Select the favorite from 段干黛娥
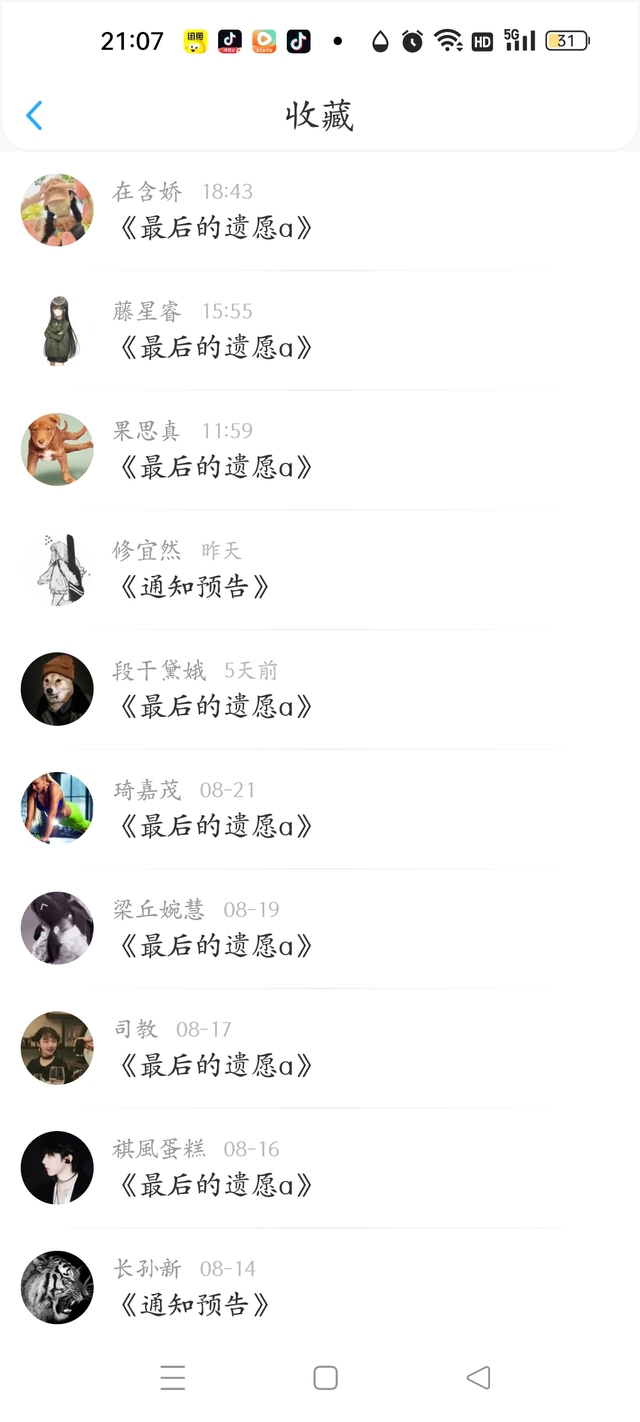The image size is (640, 1422). click(216, 707)
